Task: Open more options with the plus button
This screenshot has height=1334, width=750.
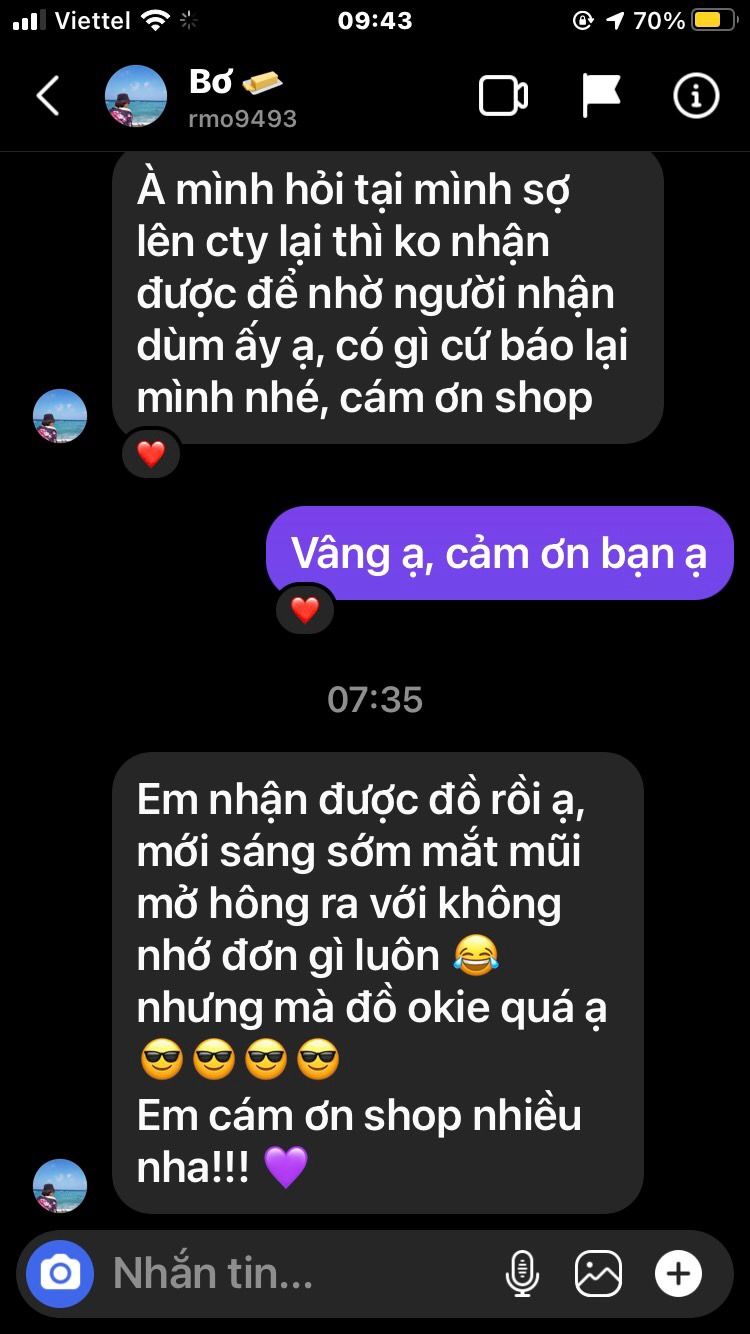Action: 678,1273
